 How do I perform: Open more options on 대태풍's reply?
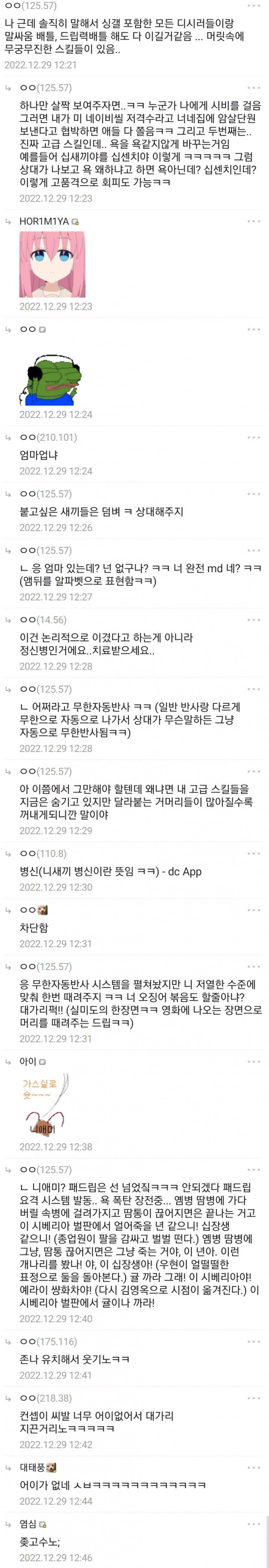click(254, 1468)
